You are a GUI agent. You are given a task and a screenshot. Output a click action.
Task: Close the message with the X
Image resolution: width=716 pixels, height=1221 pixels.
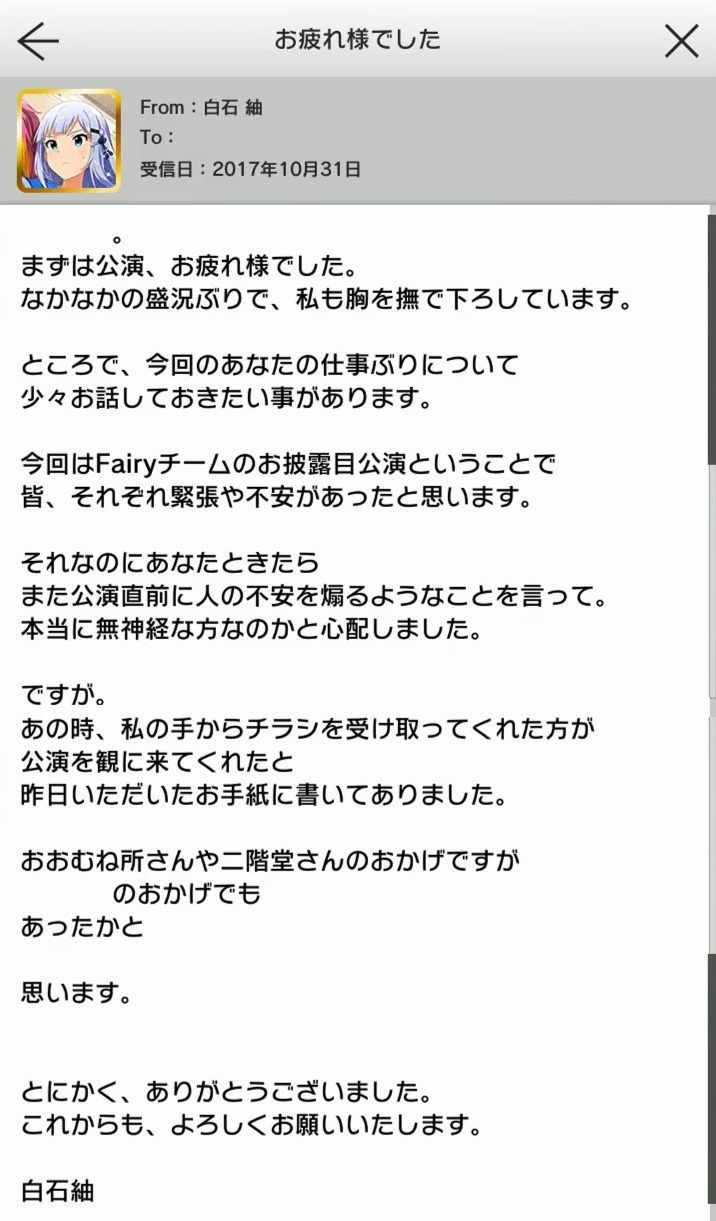tap(682, 40)
